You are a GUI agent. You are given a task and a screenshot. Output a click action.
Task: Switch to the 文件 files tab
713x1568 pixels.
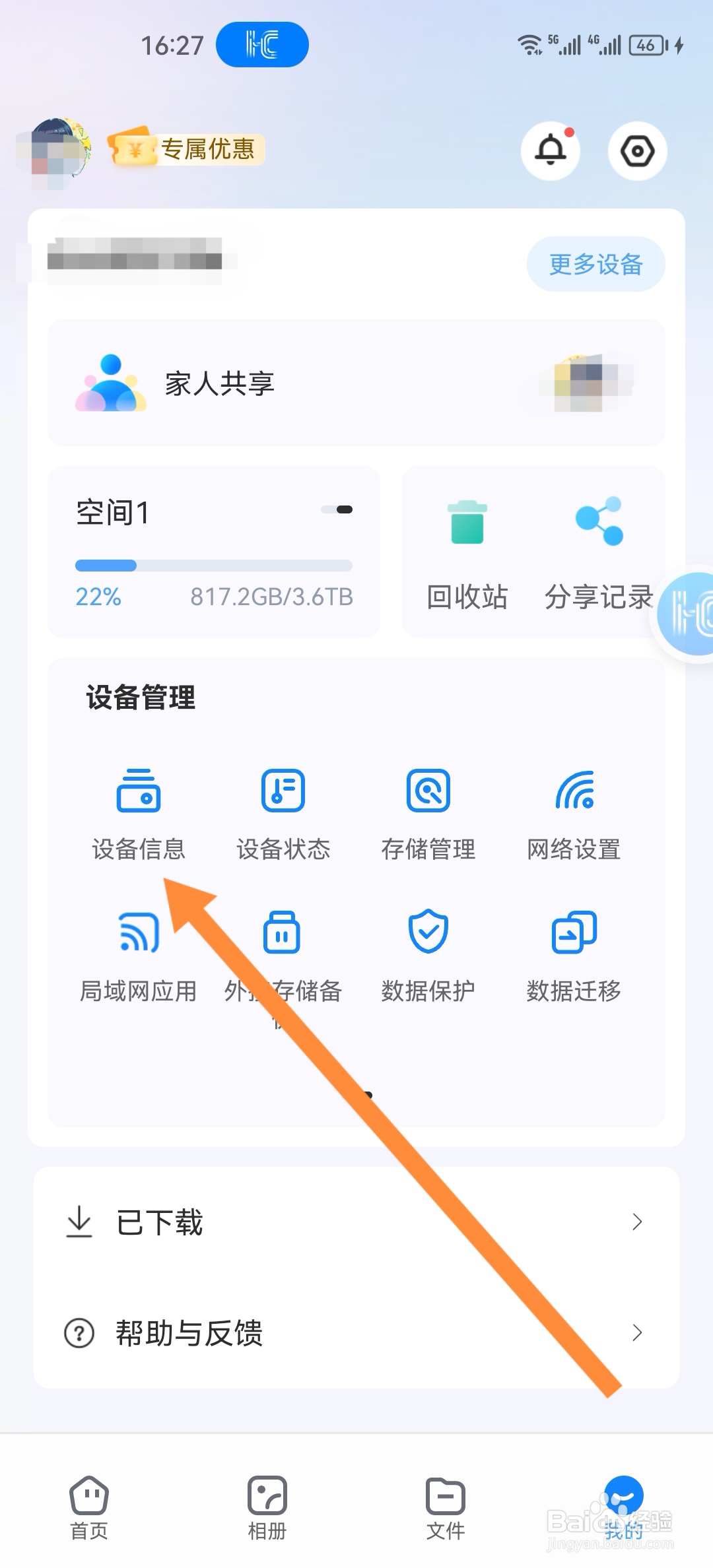point(445,1511)
